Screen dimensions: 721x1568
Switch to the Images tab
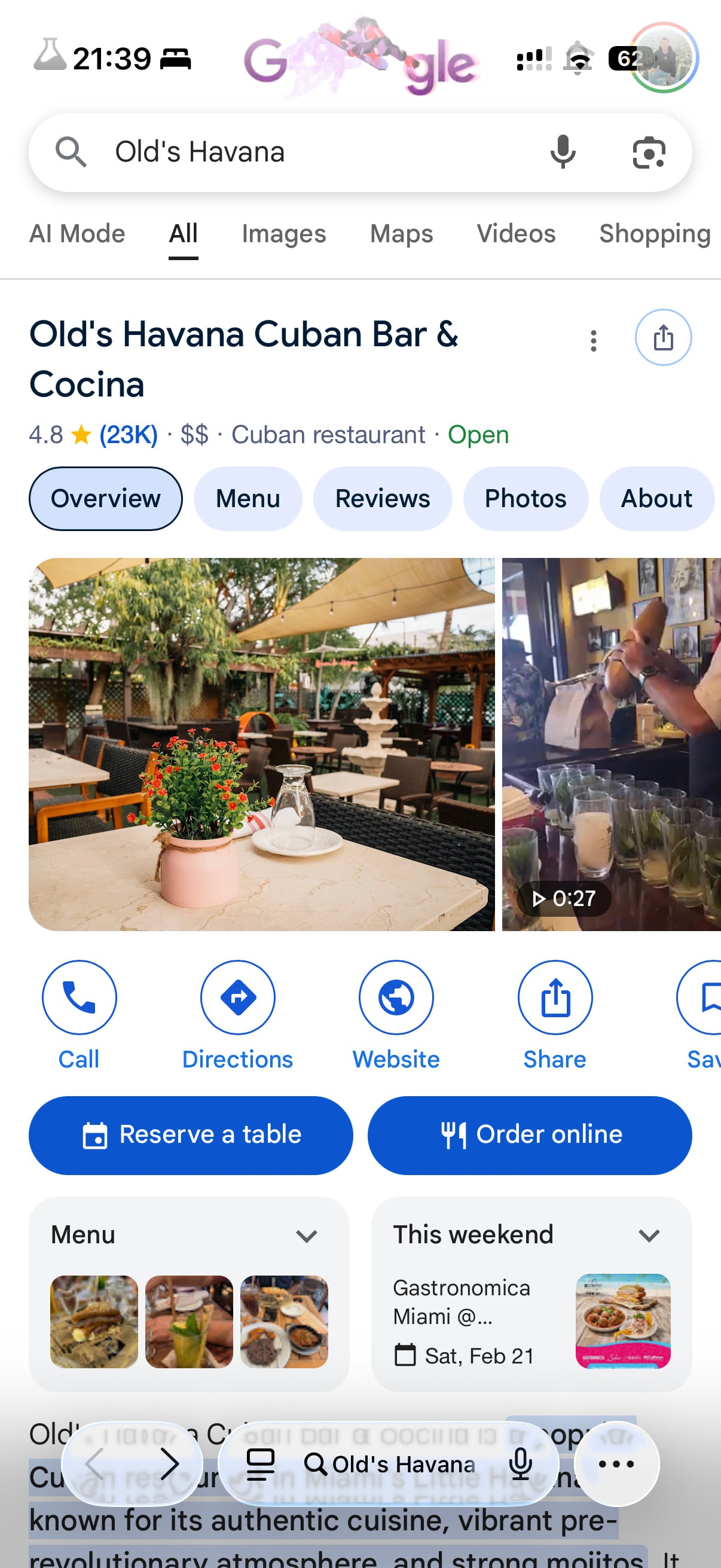282,233
